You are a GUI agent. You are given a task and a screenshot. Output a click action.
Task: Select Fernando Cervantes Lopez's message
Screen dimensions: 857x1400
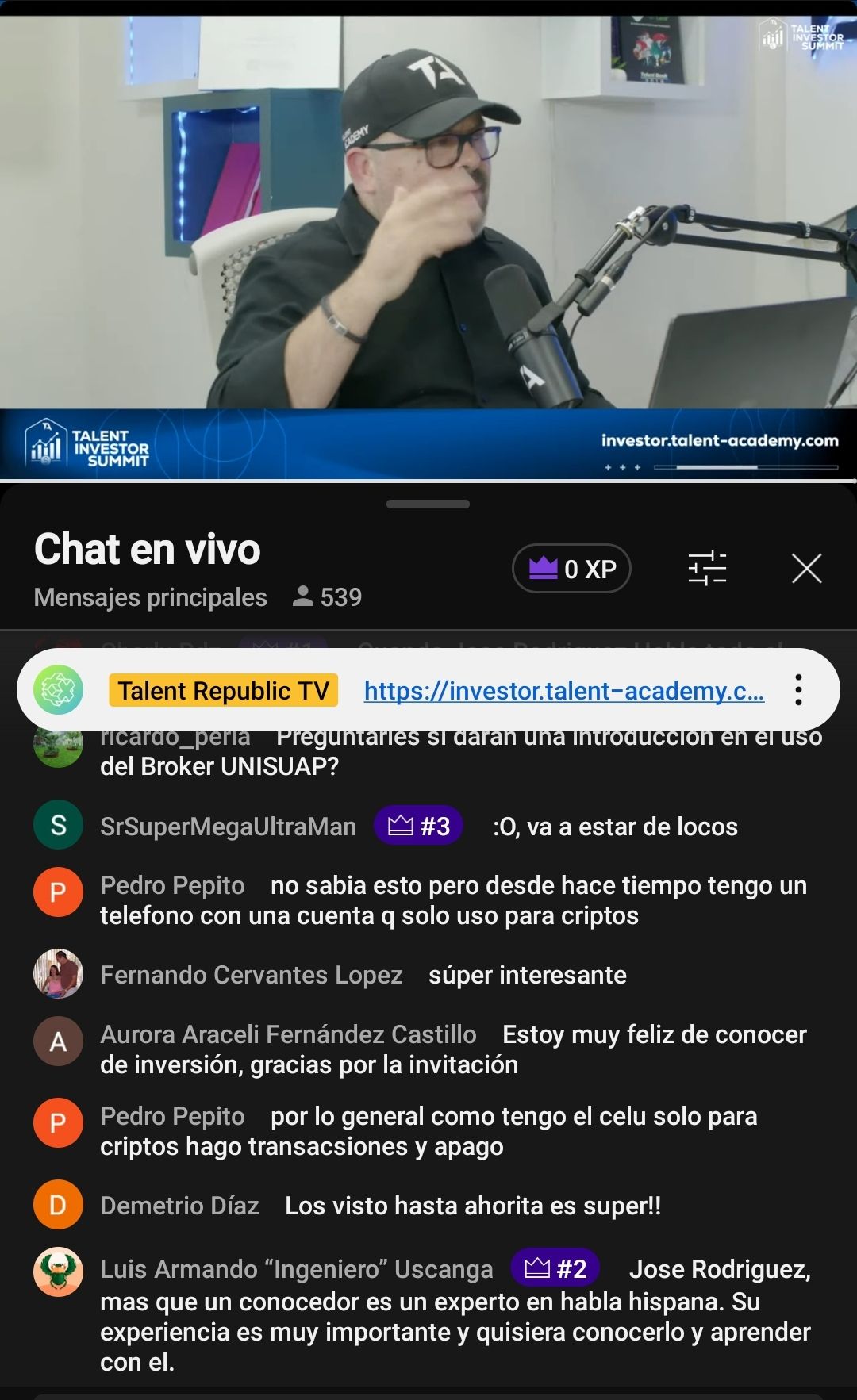coord(428,975)
